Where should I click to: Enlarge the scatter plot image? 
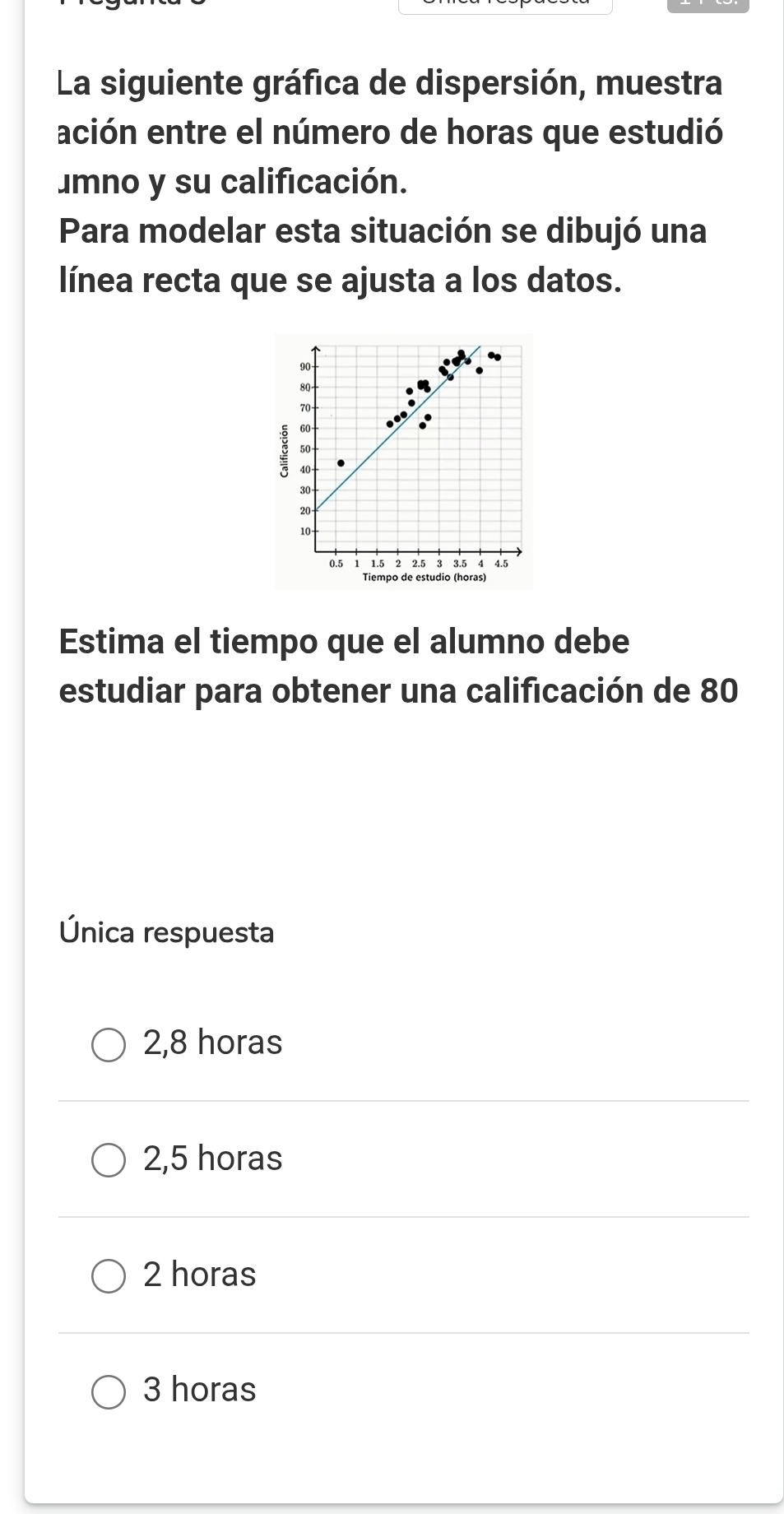[x=403, y=462]
